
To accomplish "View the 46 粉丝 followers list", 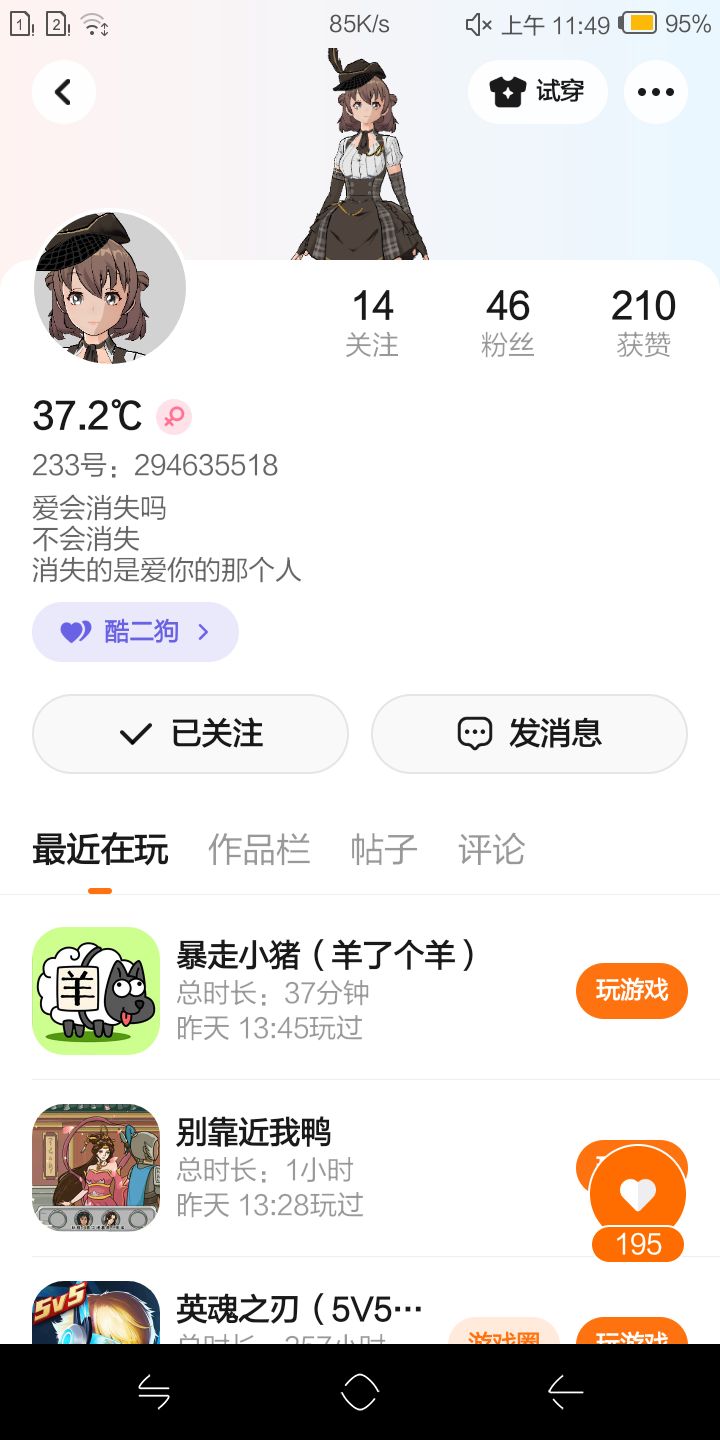I will (508, 322).
